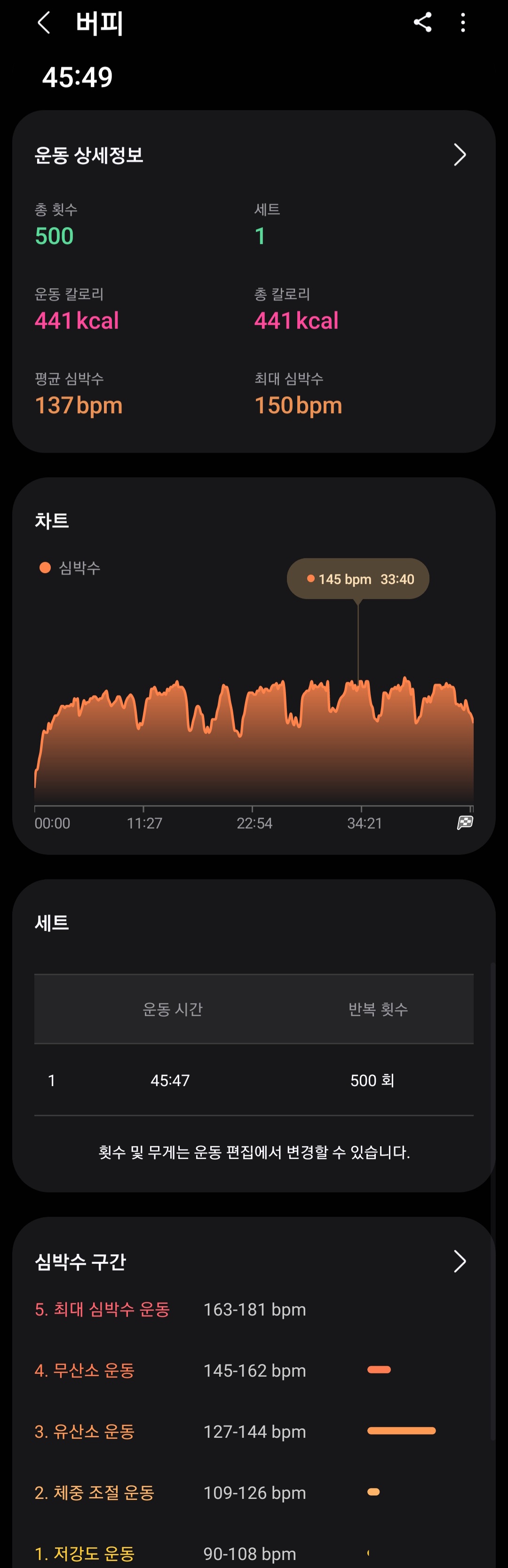
Task: Open 운동 상세정보 details
Action: point(459,155)
